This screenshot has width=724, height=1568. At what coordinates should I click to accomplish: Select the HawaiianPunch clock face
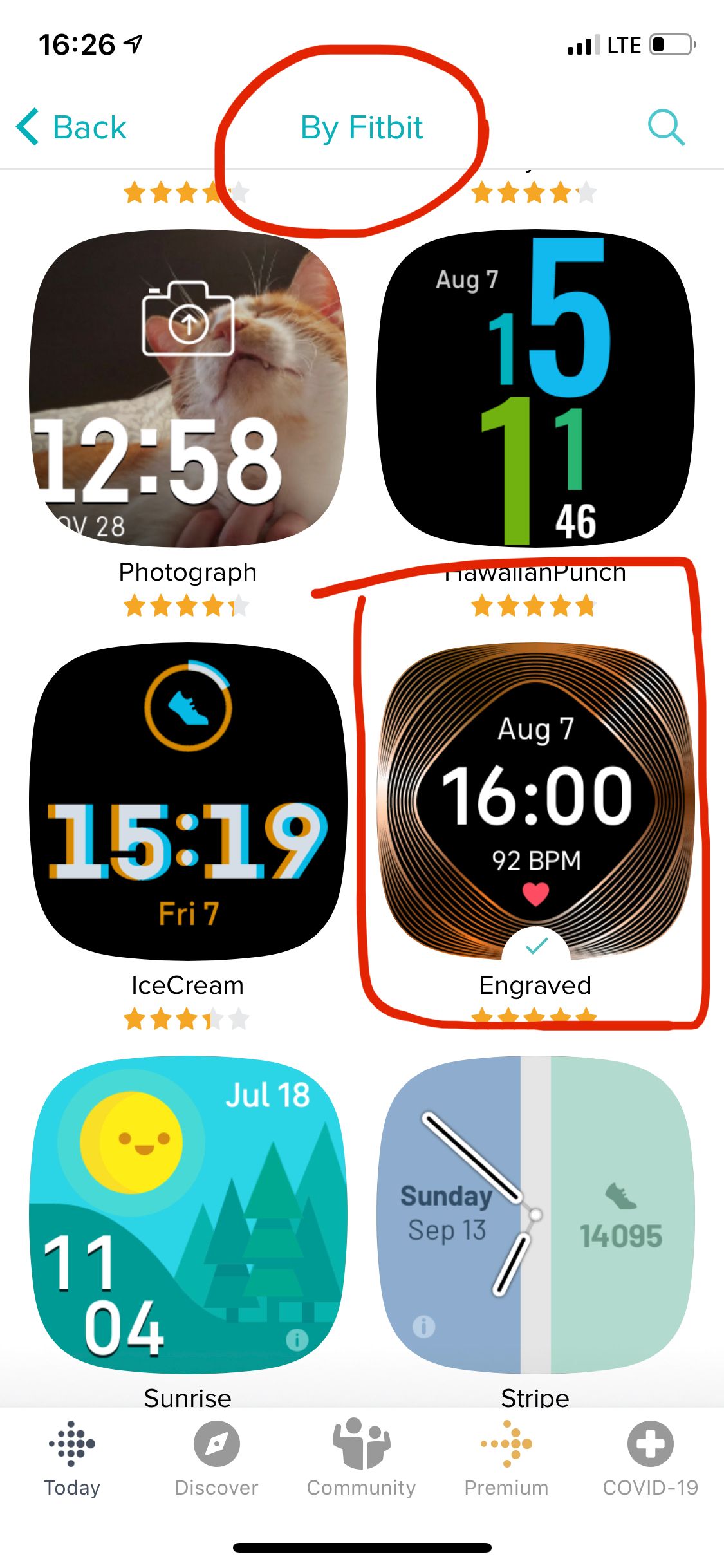tap(535, 389)
